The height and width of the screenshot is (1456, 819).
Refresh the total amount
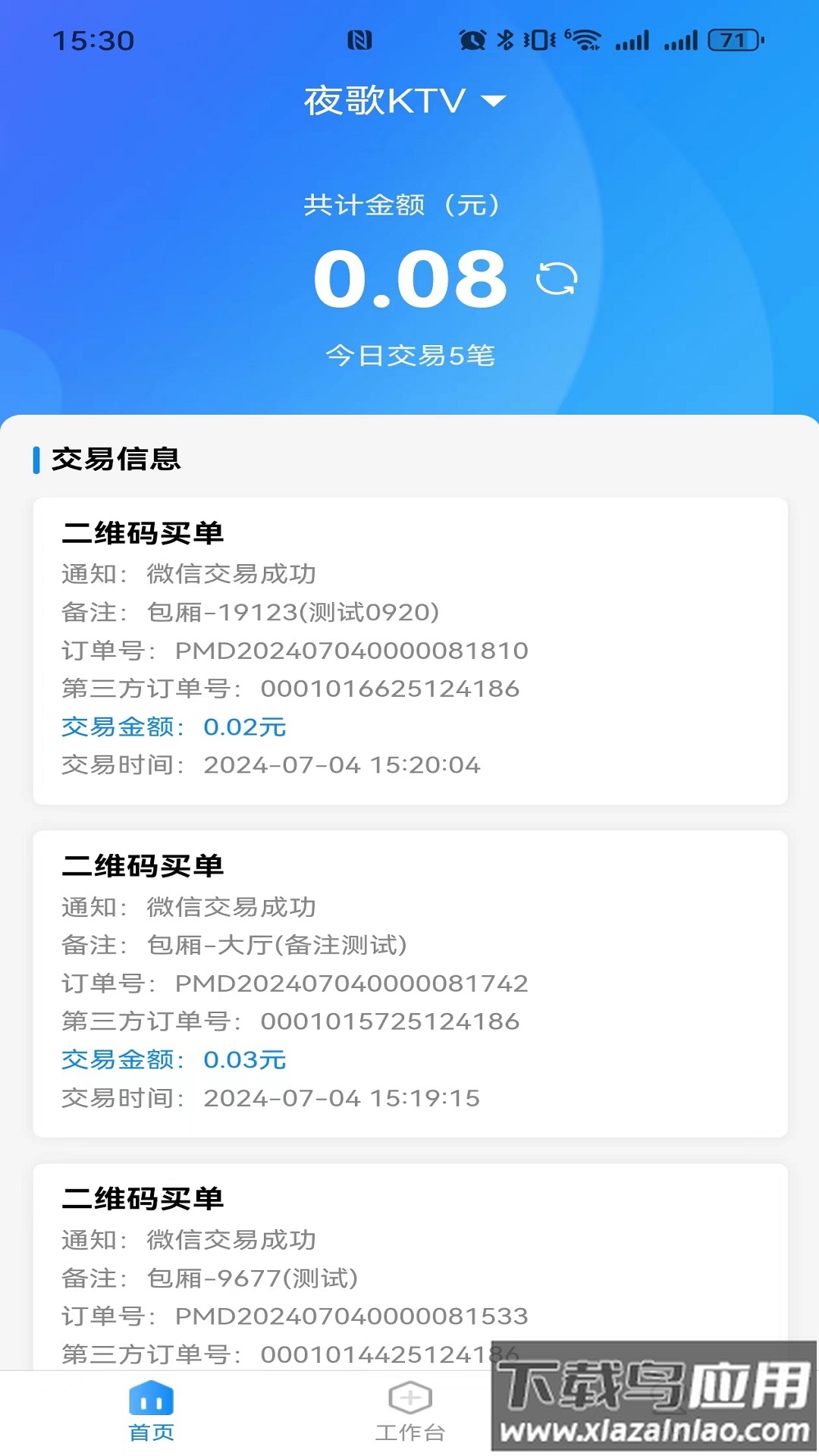click(557, 279)
